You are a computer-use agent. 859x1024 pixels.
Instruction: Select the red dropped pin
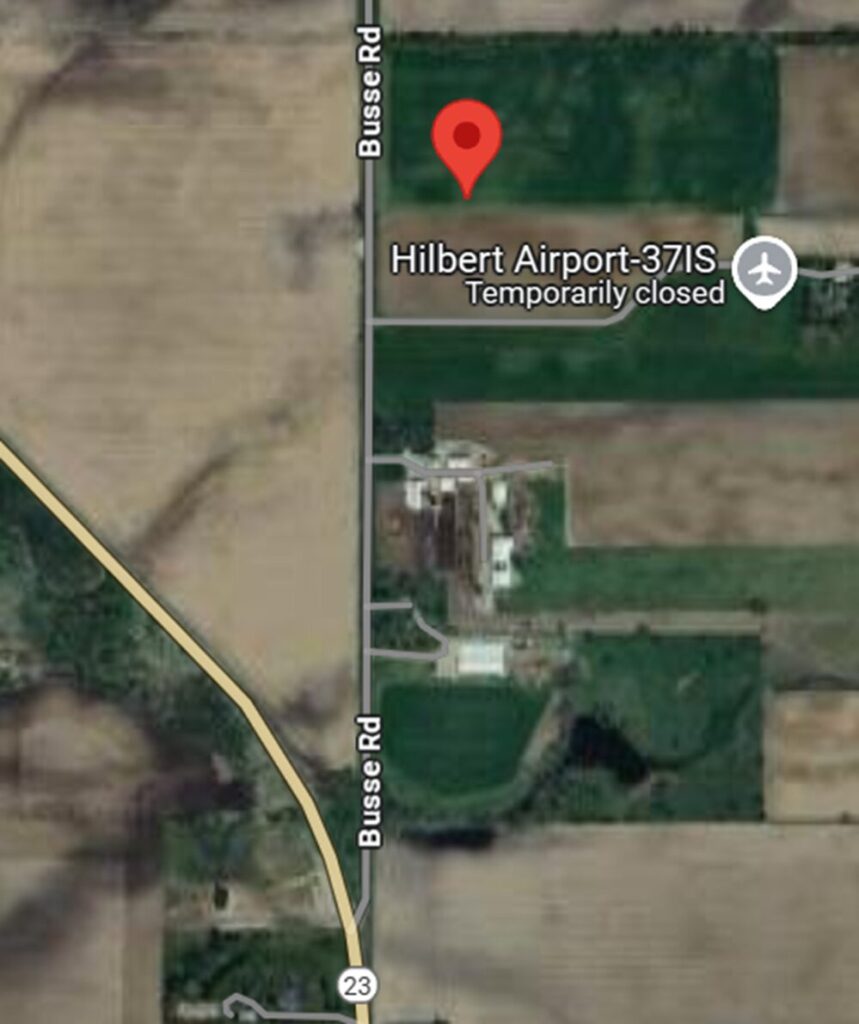coord(466,140)
